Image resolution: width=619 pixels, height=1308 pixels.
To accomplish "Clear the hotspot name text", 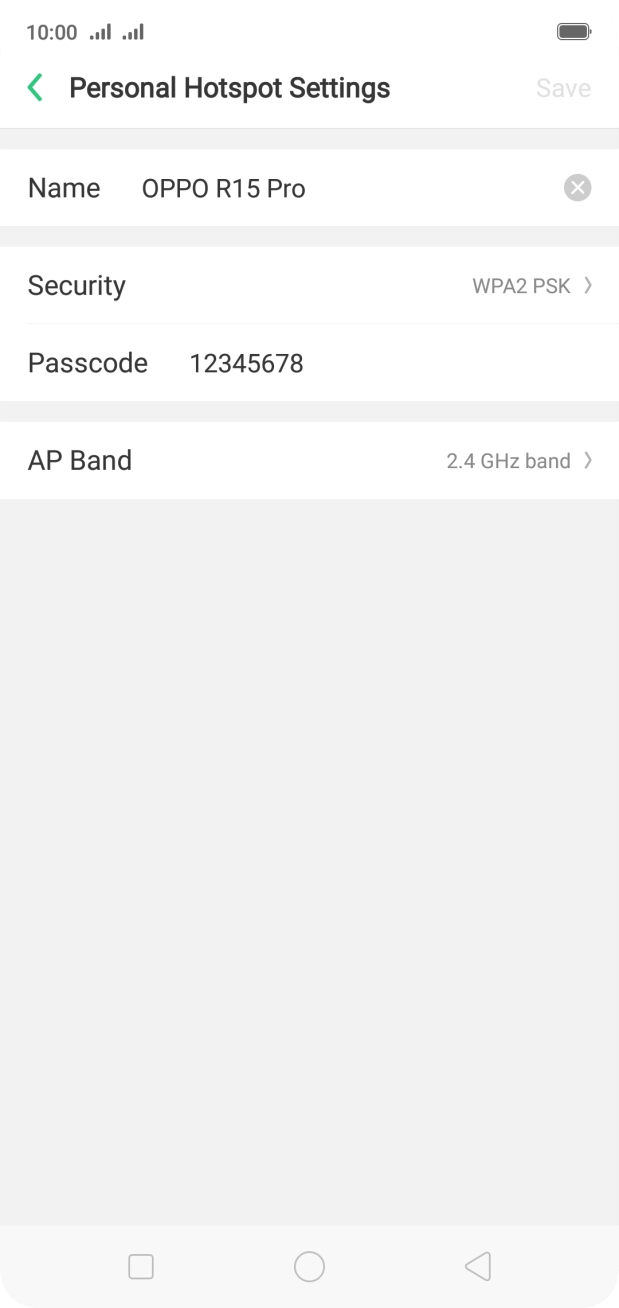I will point(577,188).
